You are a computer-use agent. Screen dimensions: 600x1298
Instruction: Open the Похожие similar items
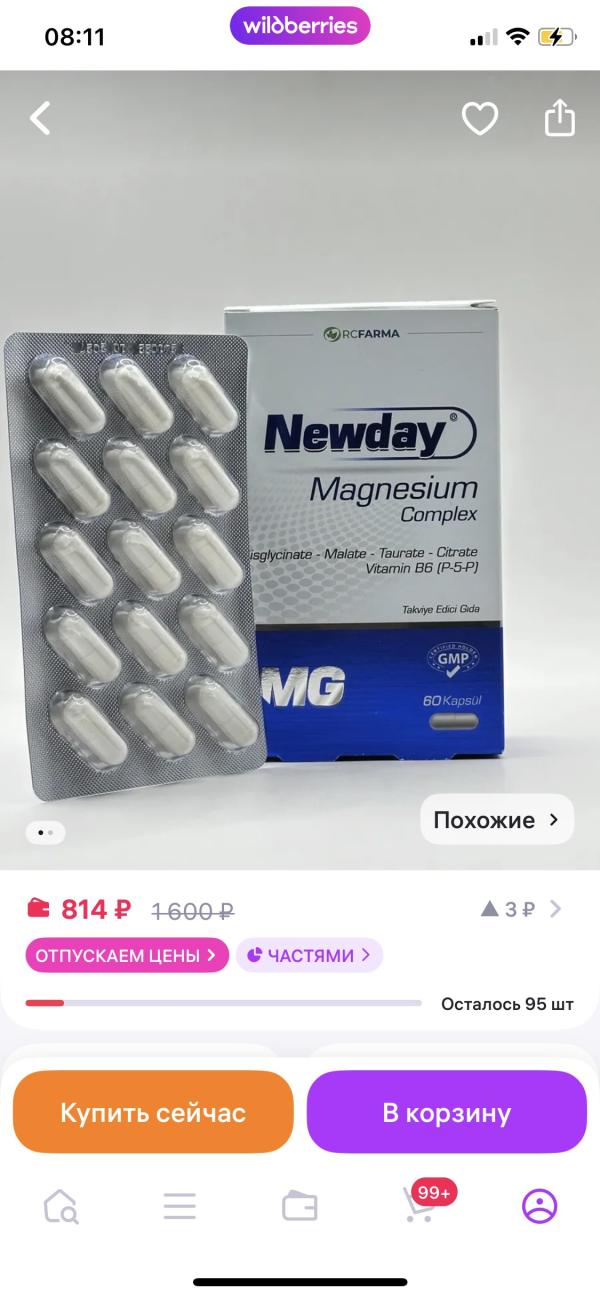497,820
